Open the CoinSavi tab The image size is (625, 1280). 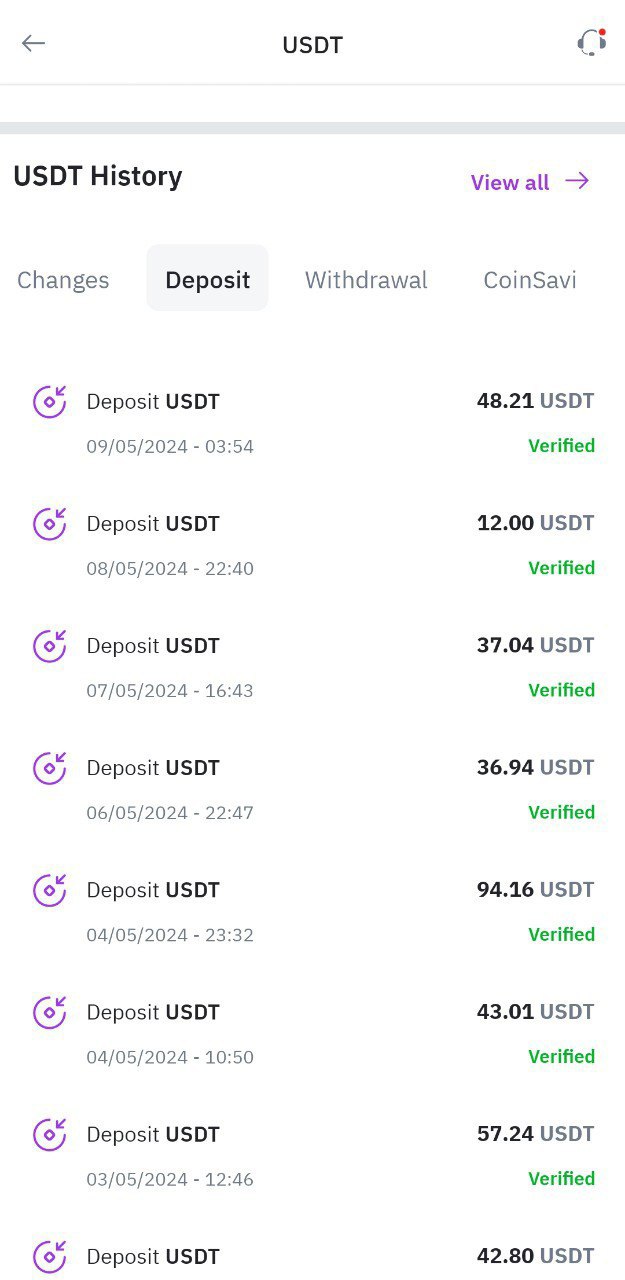[530, 280]
